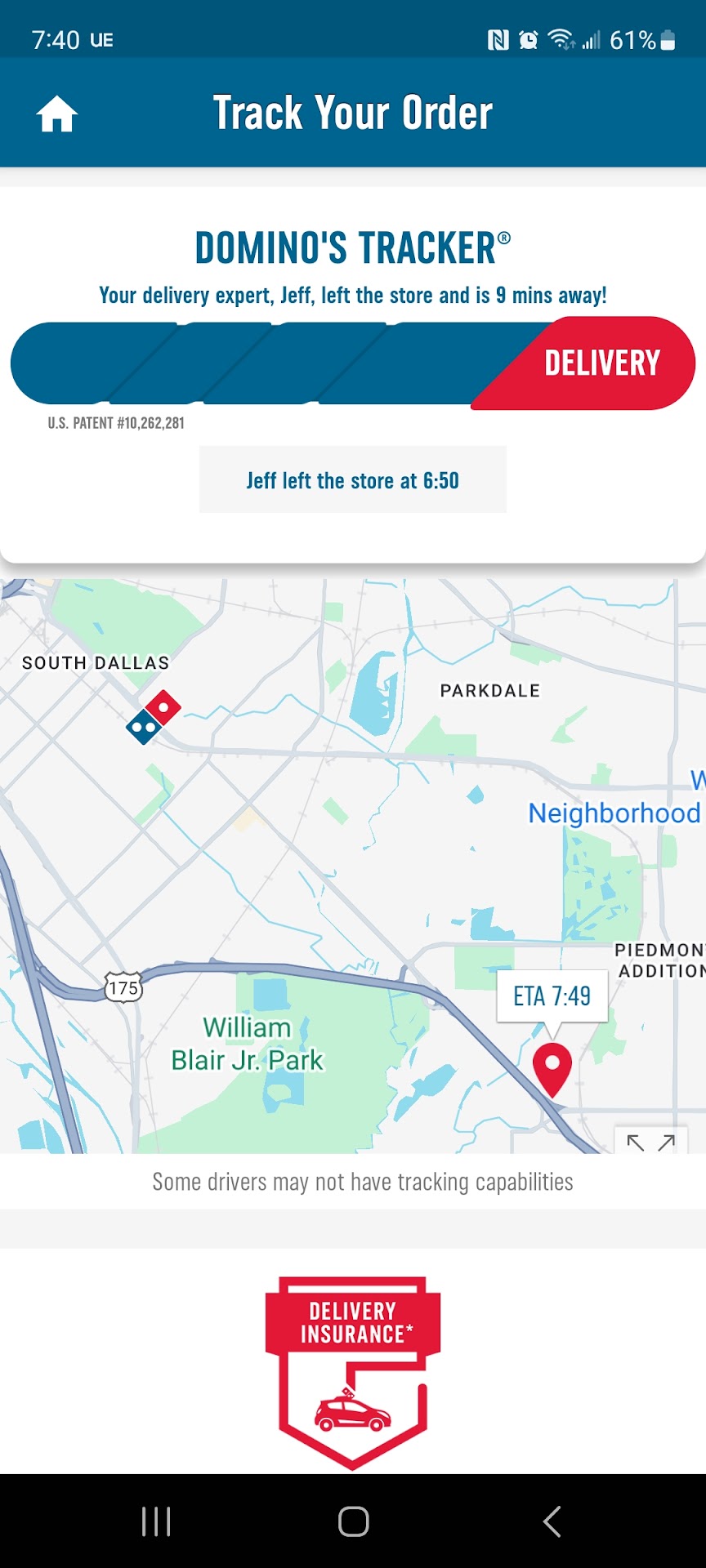This screenshot has height=1568, width=706.
Task: Open recent apps from the navigation bar
Action: 156,1521
